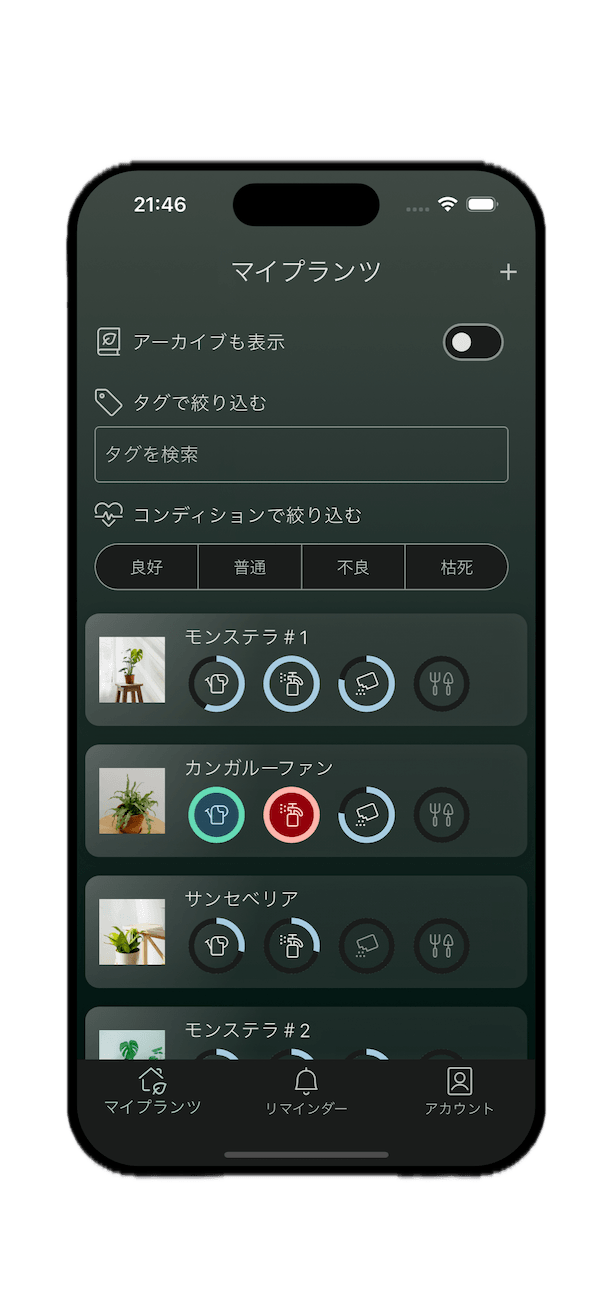Screen dimensions: 600x1301
Task: Switch to the アカウント tab
Action: point(459,1092)
